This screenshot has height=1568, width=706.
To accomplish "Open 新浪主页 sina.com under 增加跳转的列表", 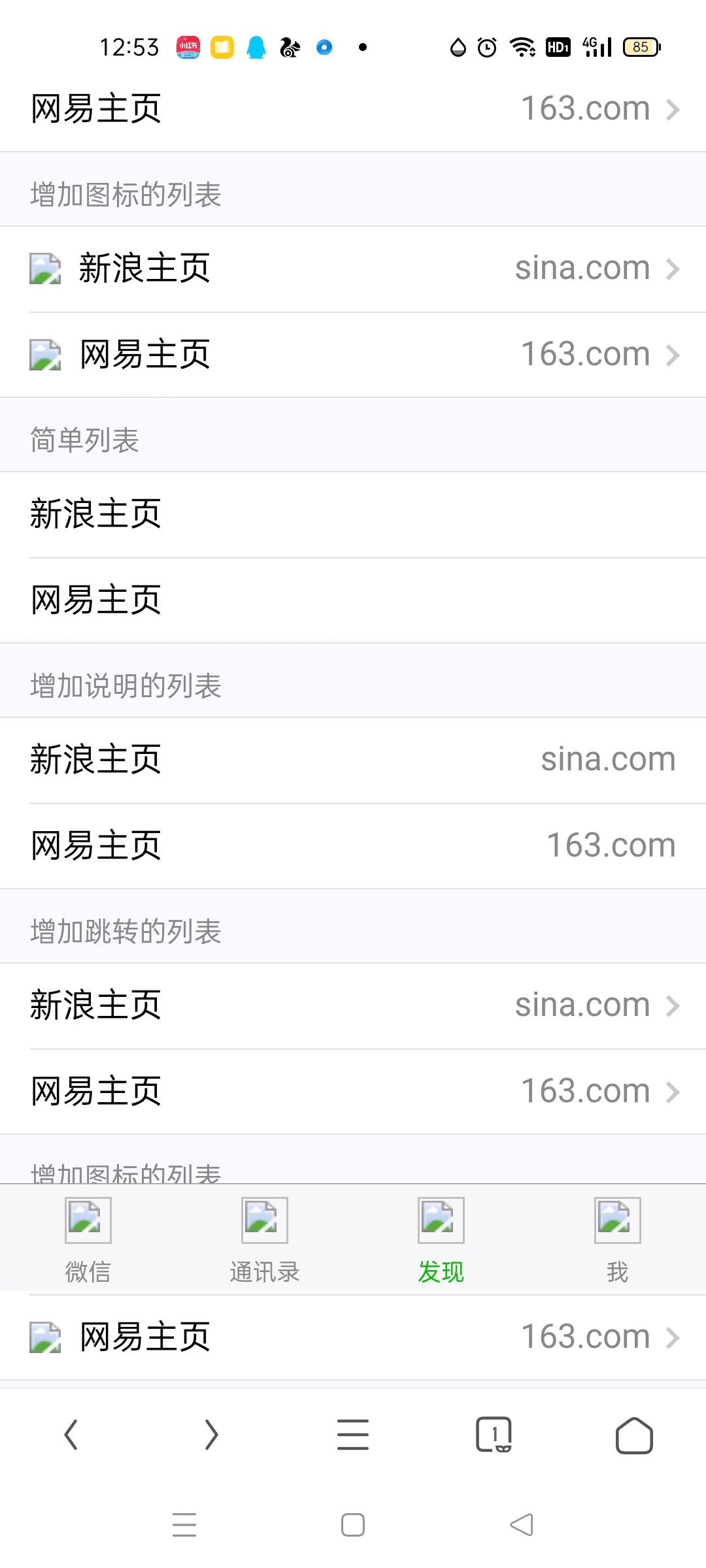I will (353, 1006).
